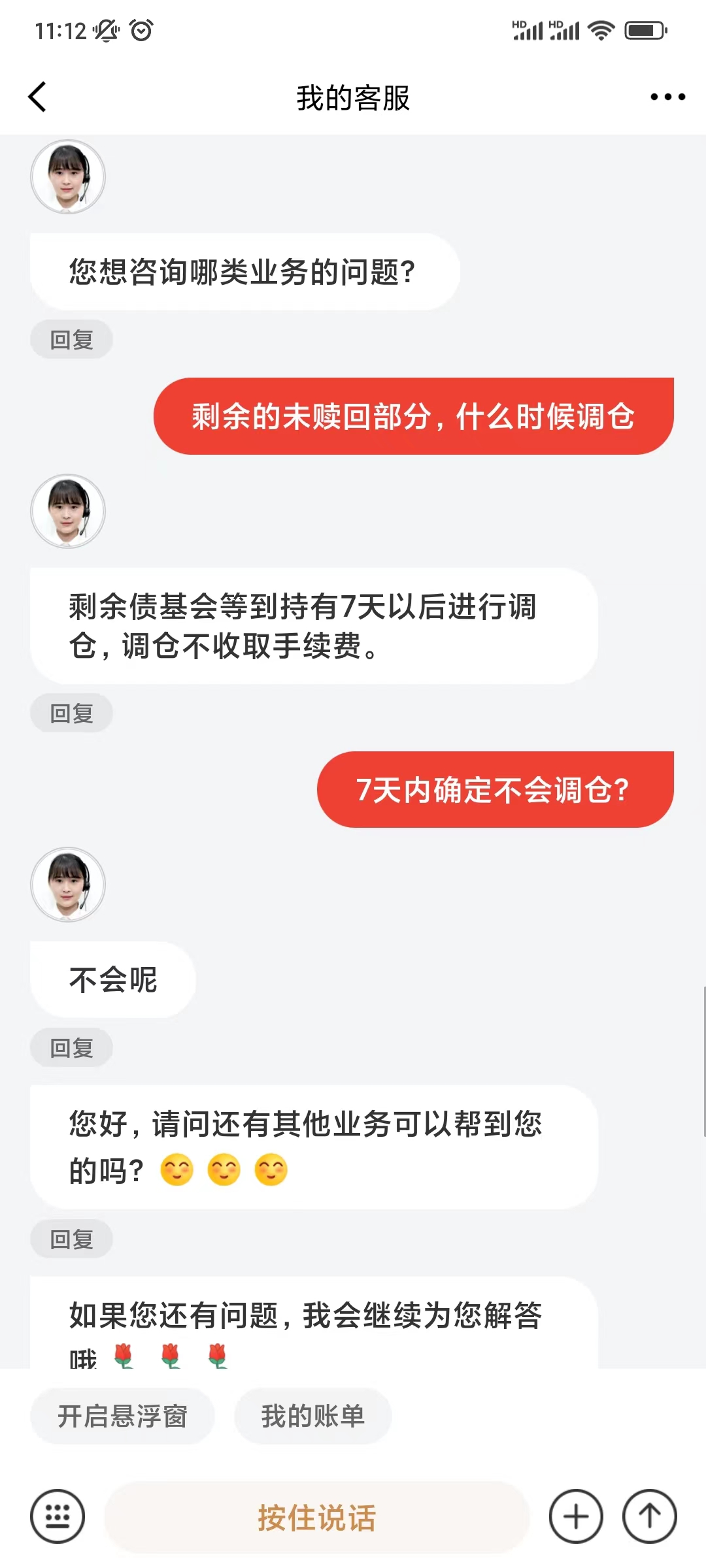Enable floating window via 开启悬浮窗
This screenshot has height=1568, width=706.
click(x=122, y=1416)
